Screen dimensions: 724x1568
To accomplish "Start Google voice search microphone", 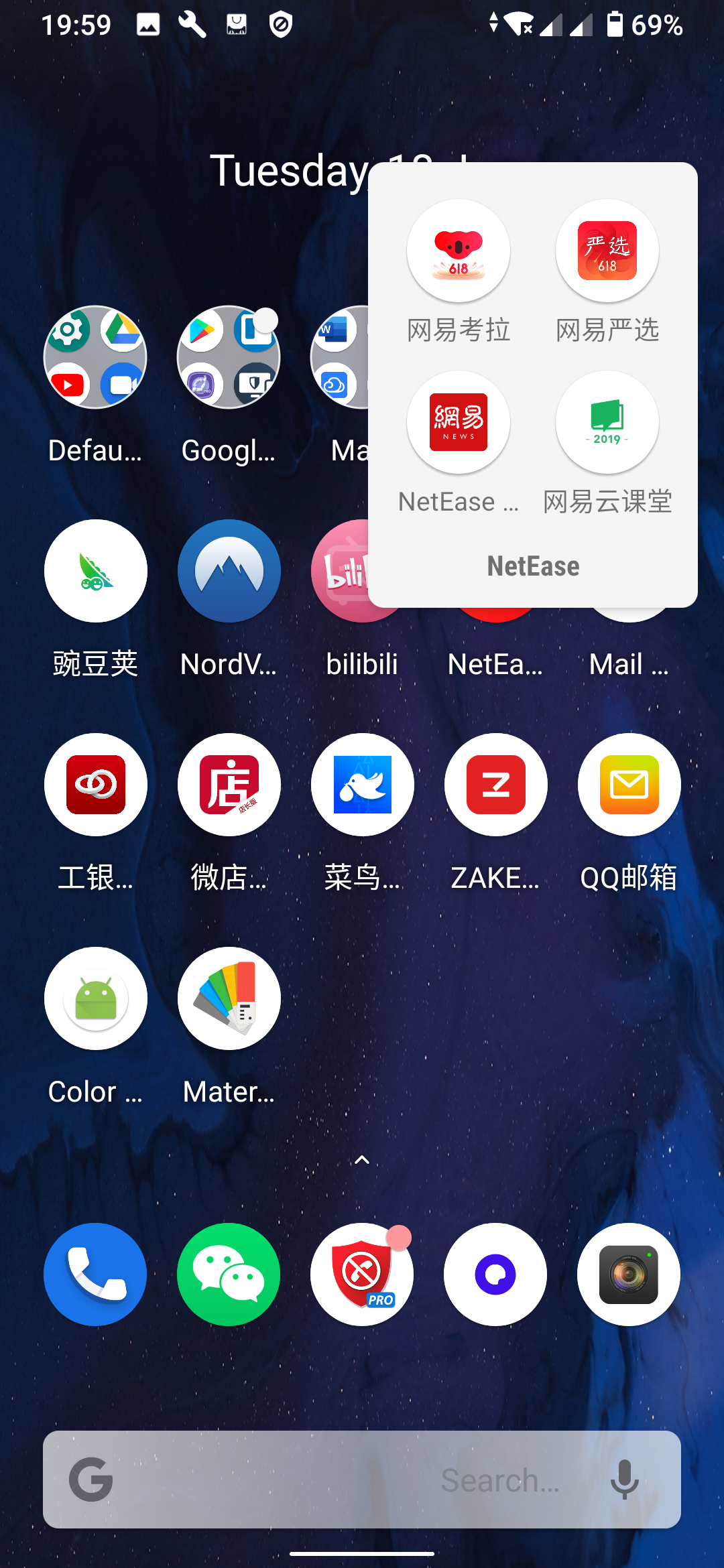I will pos(624,1480).
